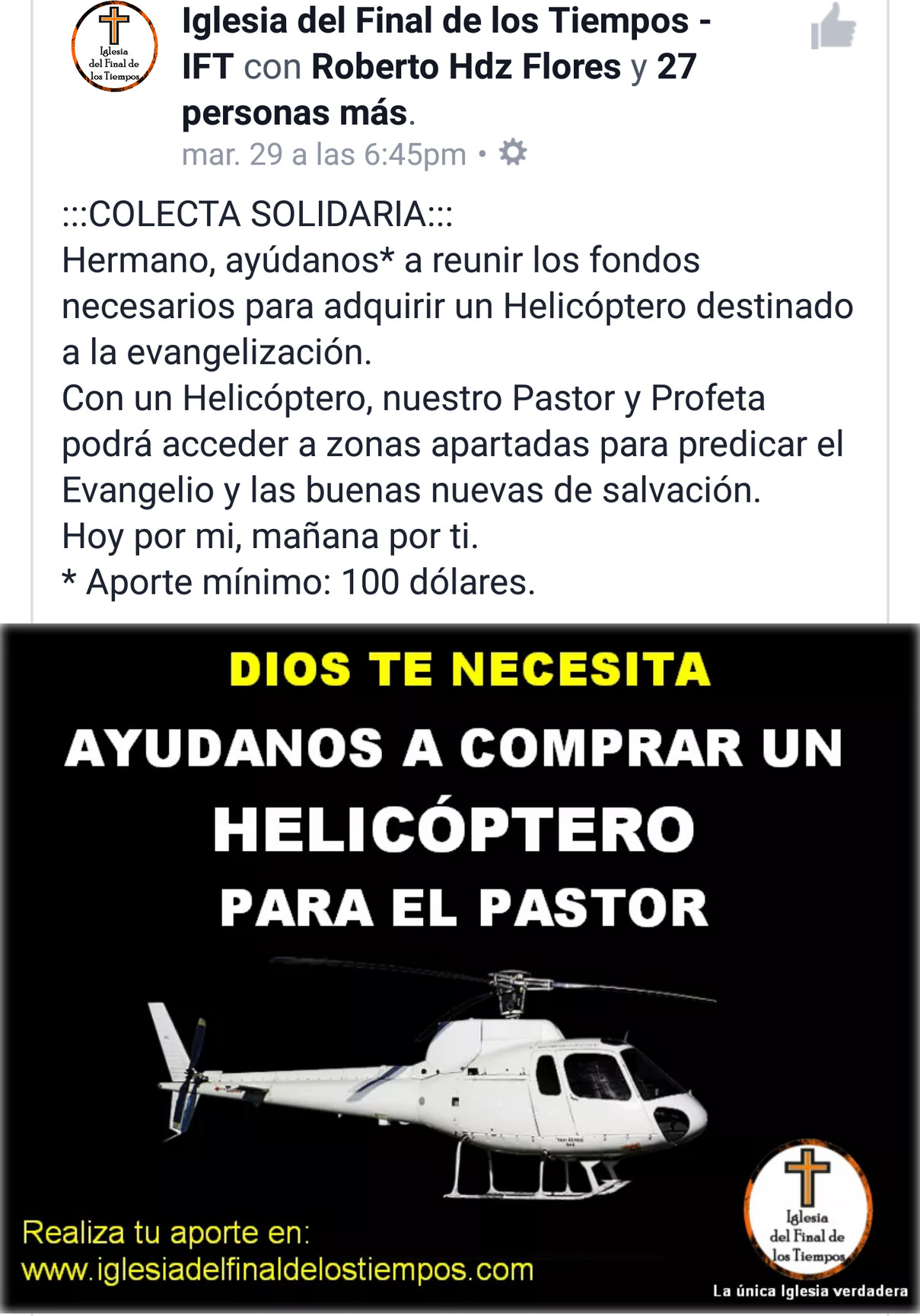Open the post timestamp mar. 29 a las 6:45pm

323,155
